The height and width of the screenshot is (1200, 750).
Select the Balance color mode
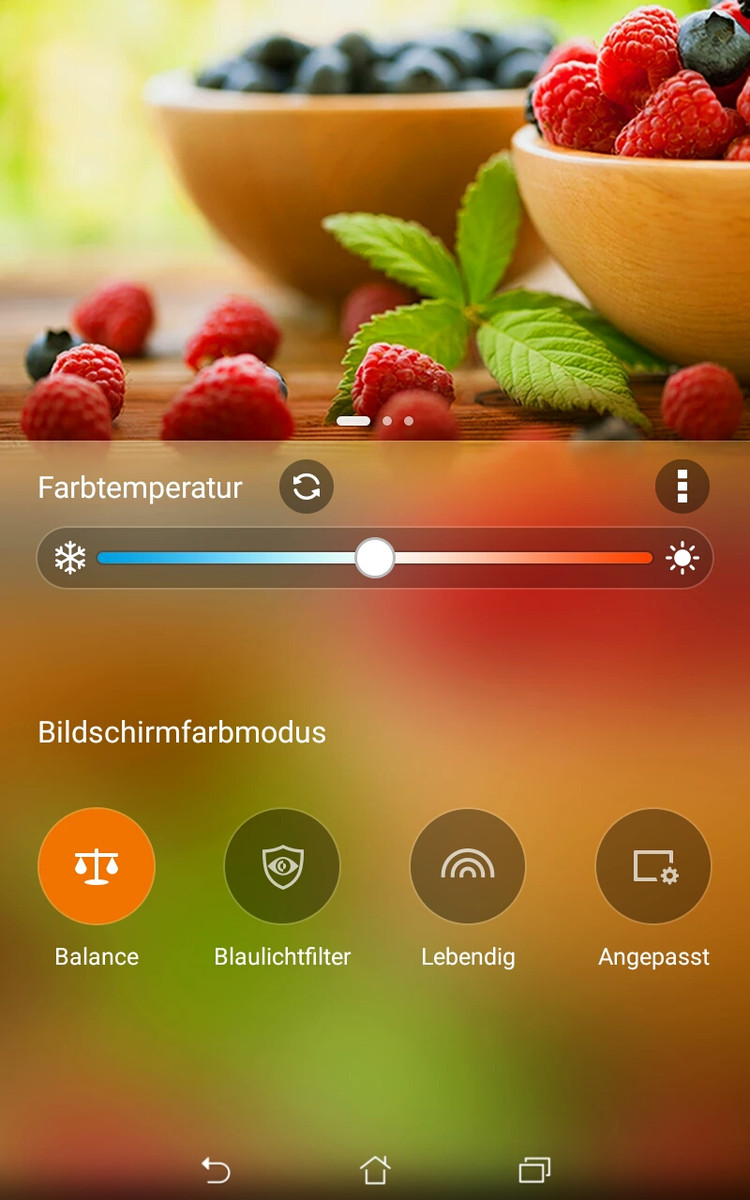[96, 866]
